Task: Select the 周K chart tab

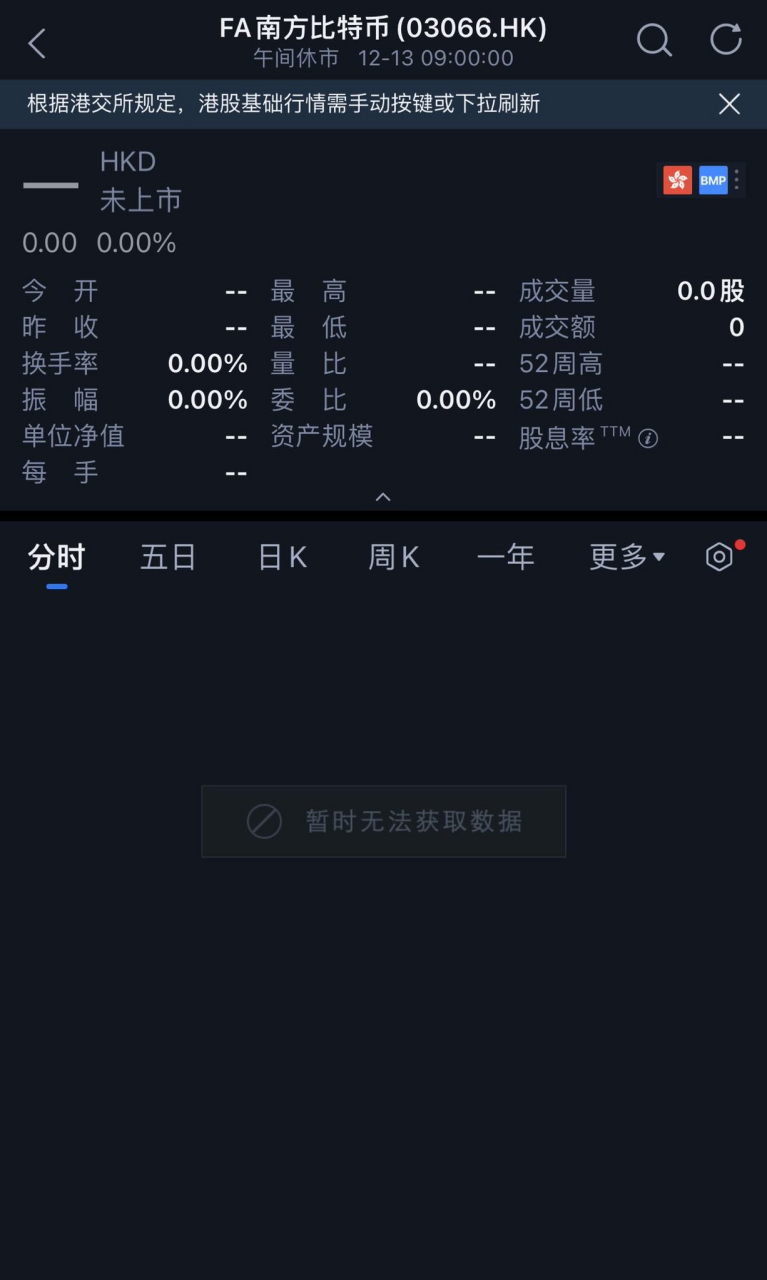Action: pos(393,557)
